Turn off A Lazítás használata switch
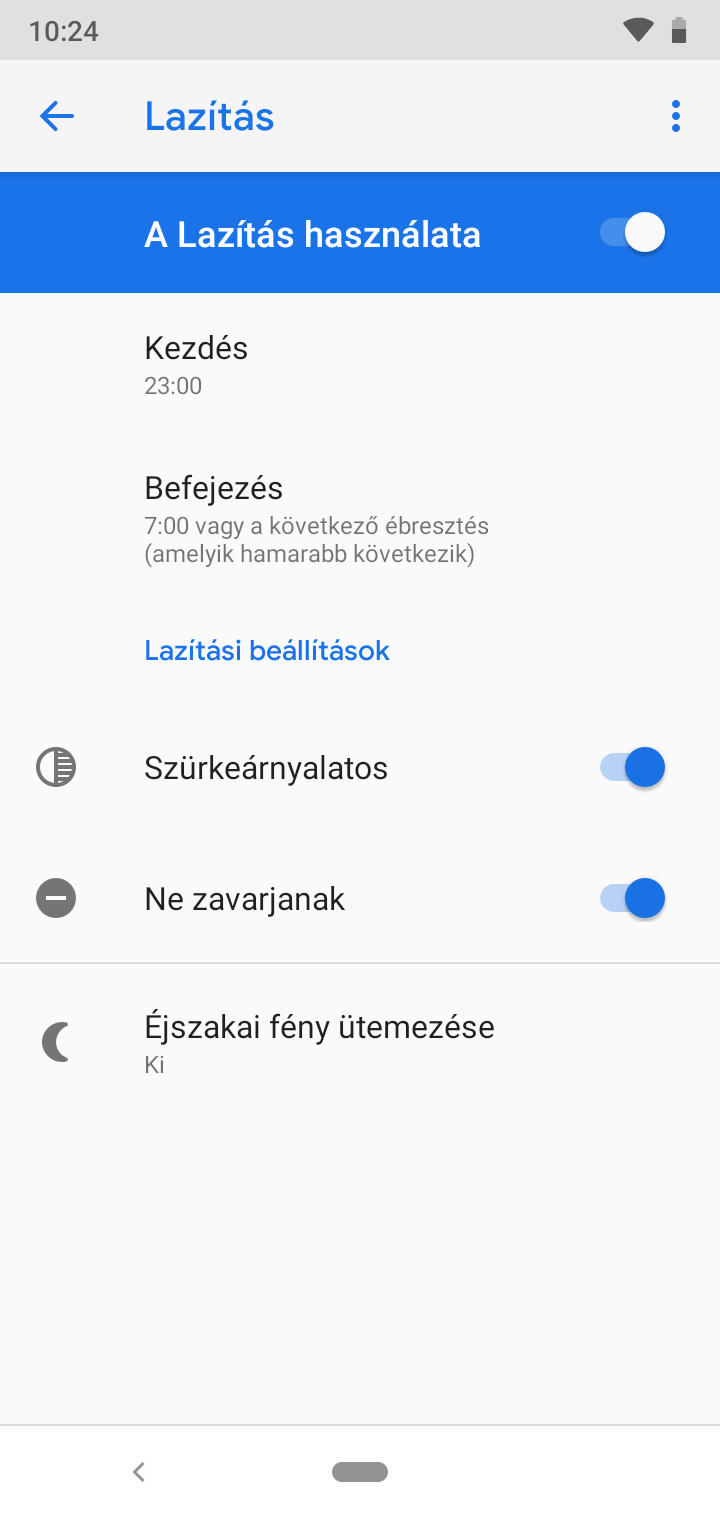The height and width of the screenshot is (1520, 720). 632,233
